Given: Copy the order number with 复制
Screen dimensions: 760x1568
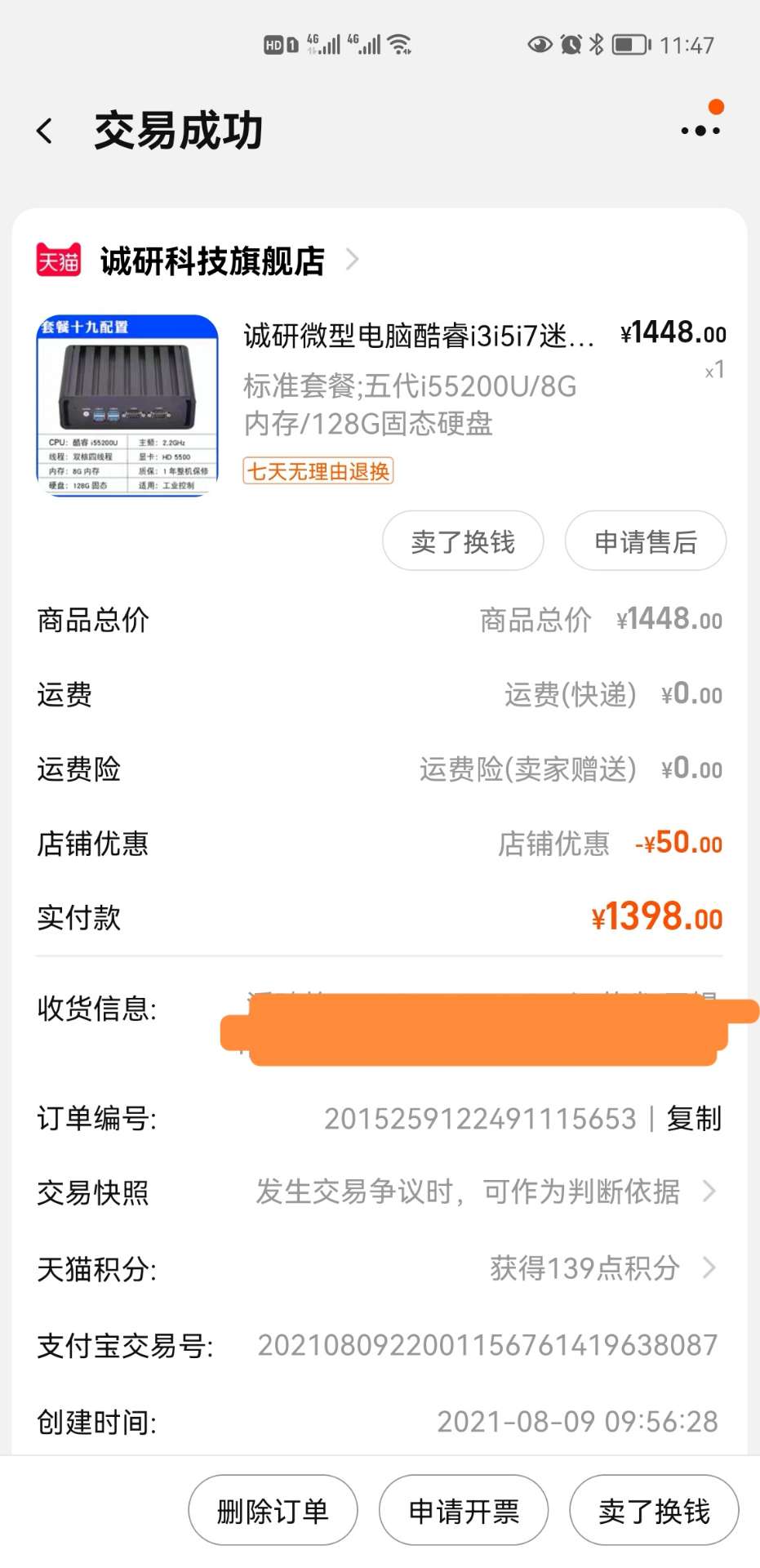Looking at the screenshot, I should click(x=694, y=1118).
